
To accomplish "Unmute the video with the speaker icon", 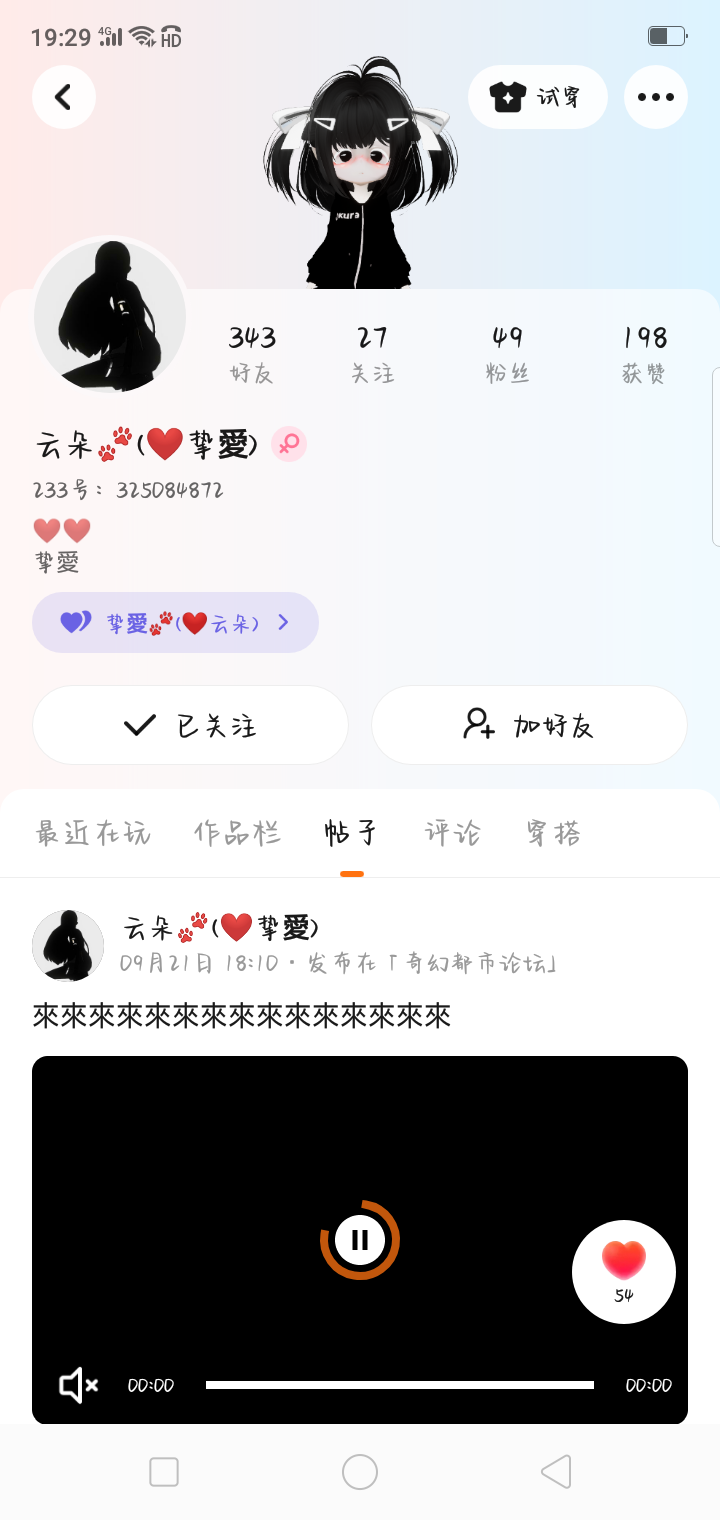I will [78, 1385].
